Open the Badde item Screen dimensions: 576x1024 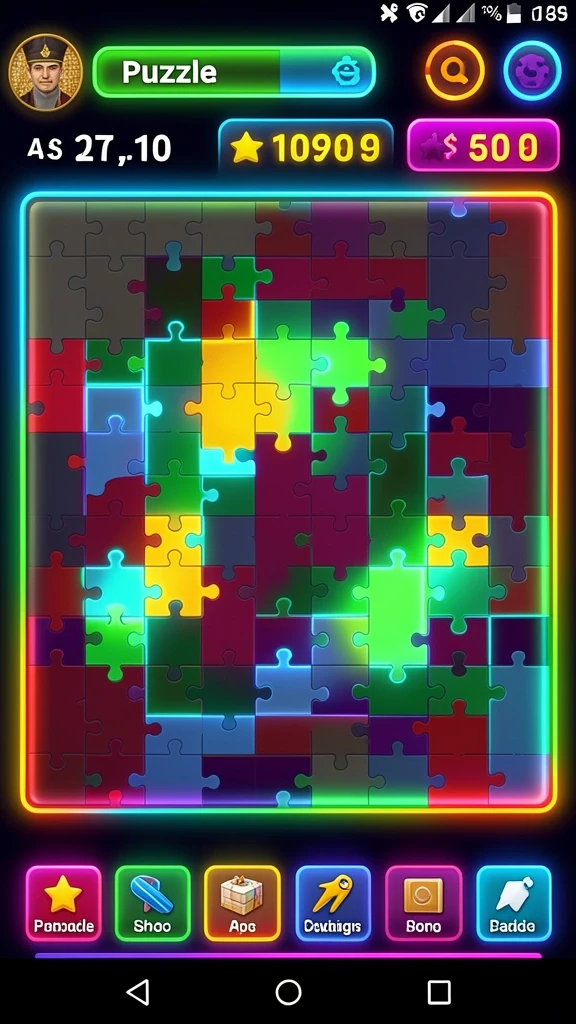coord(513,903)
